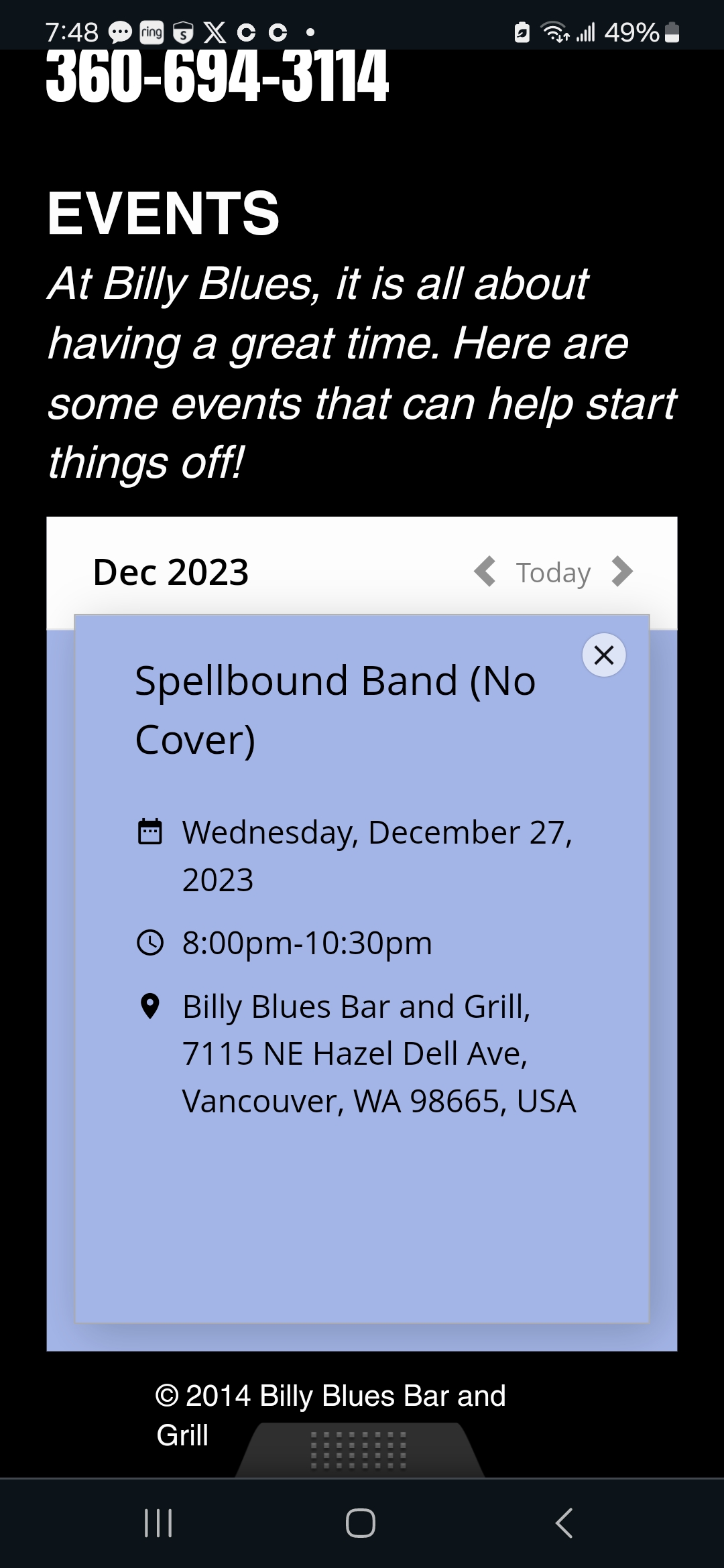Go to the home screen
Screen dimensions: 724x1568
(361, 1522)
